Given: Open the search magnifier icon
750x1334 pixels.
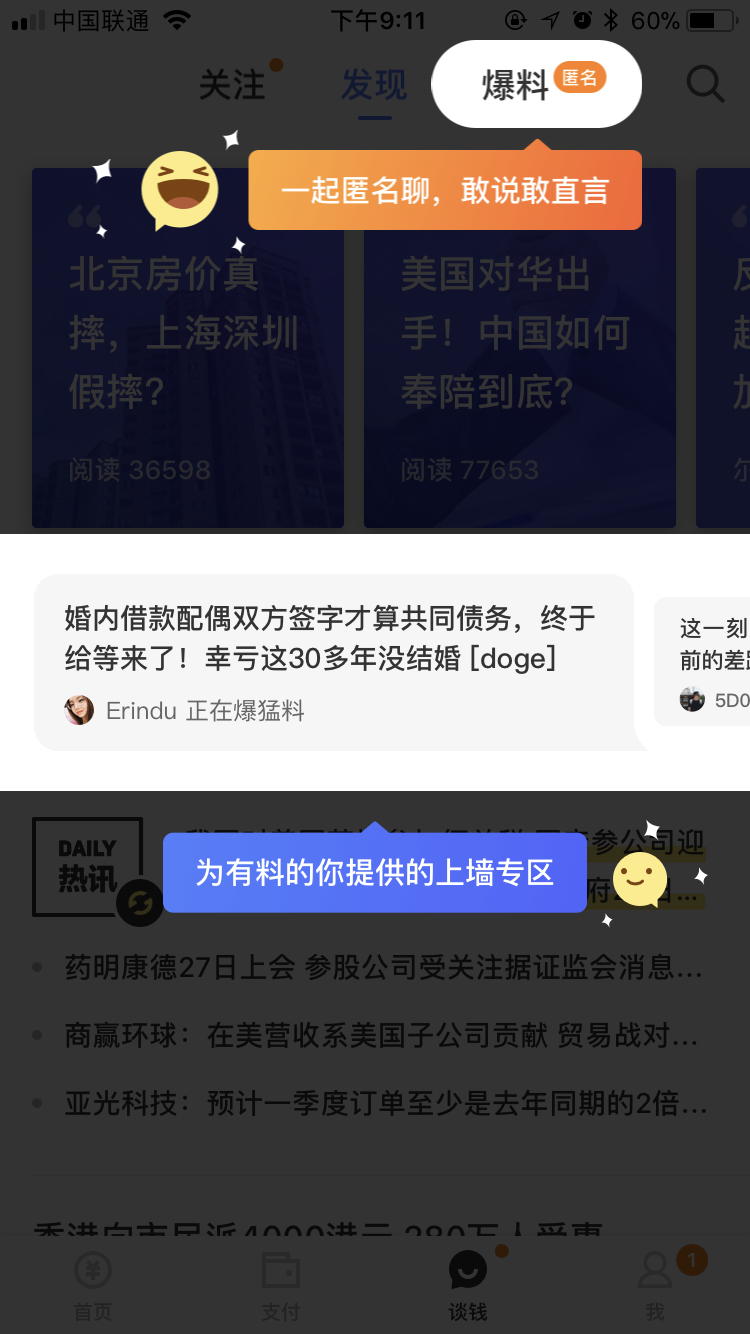Looking at the screenshot, I should [705, 84].
